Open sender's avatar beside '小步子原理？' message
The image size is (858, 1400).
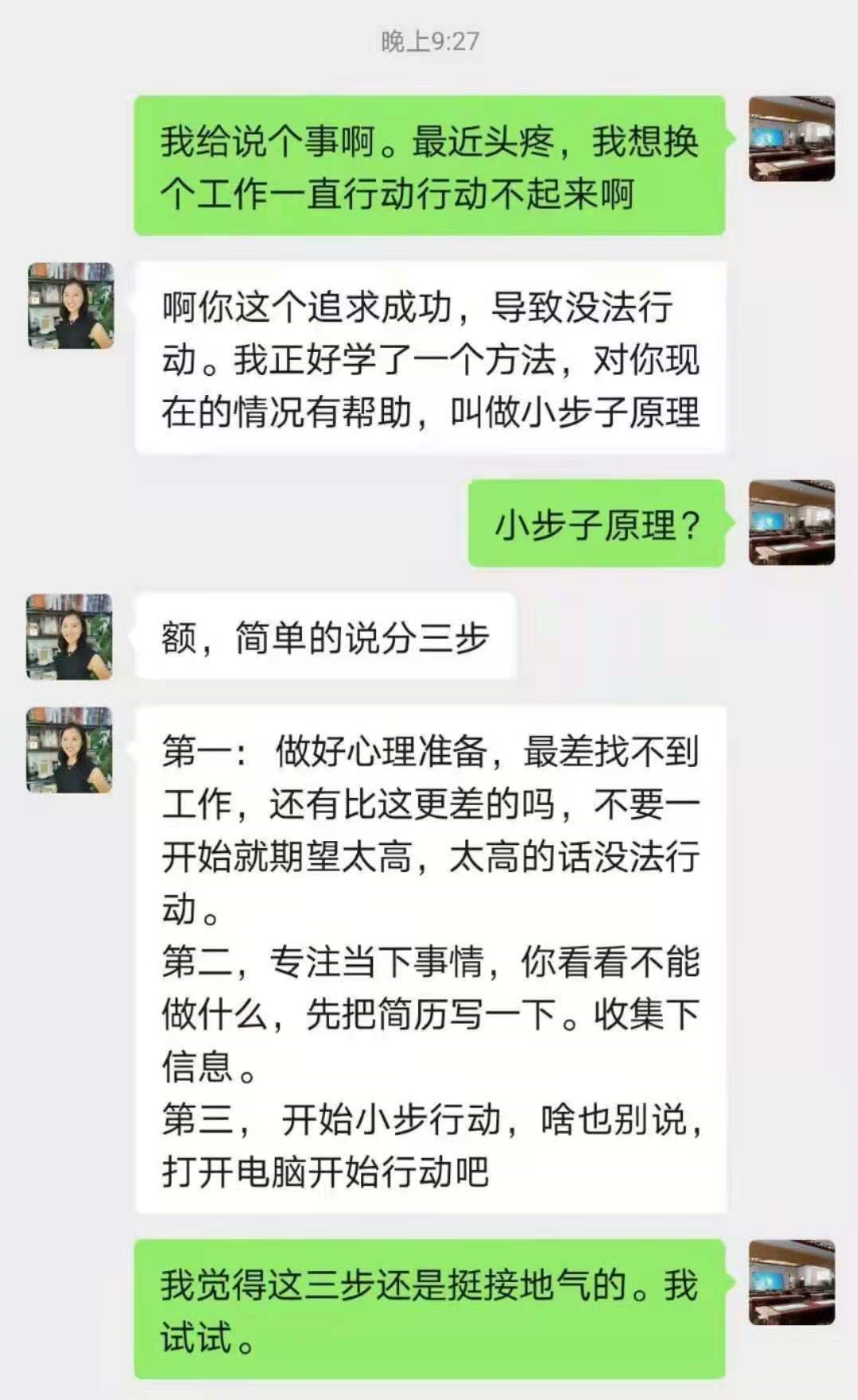(x=791, y=523)
